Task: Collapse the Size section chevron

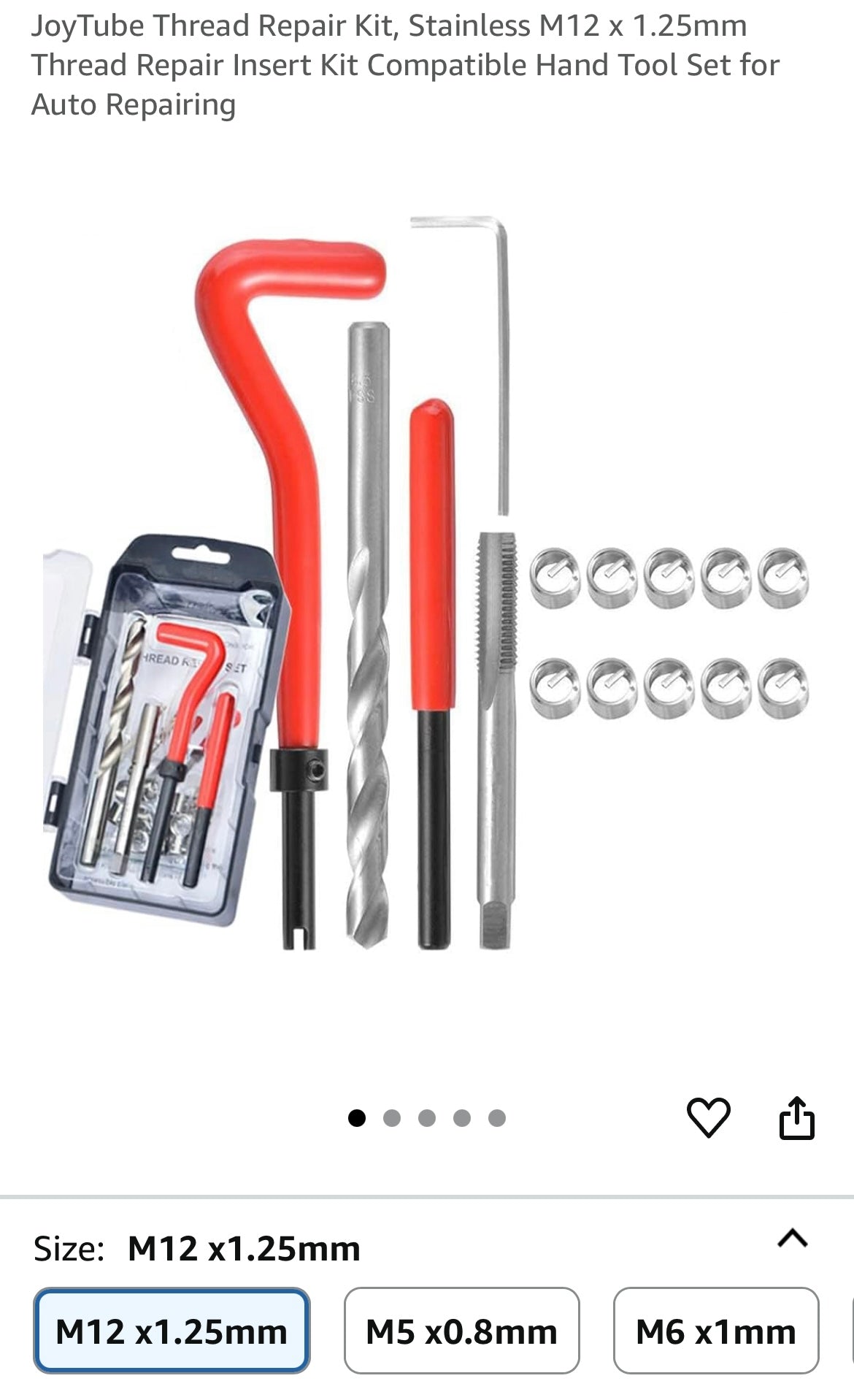Action: [x=793, y=1239]
